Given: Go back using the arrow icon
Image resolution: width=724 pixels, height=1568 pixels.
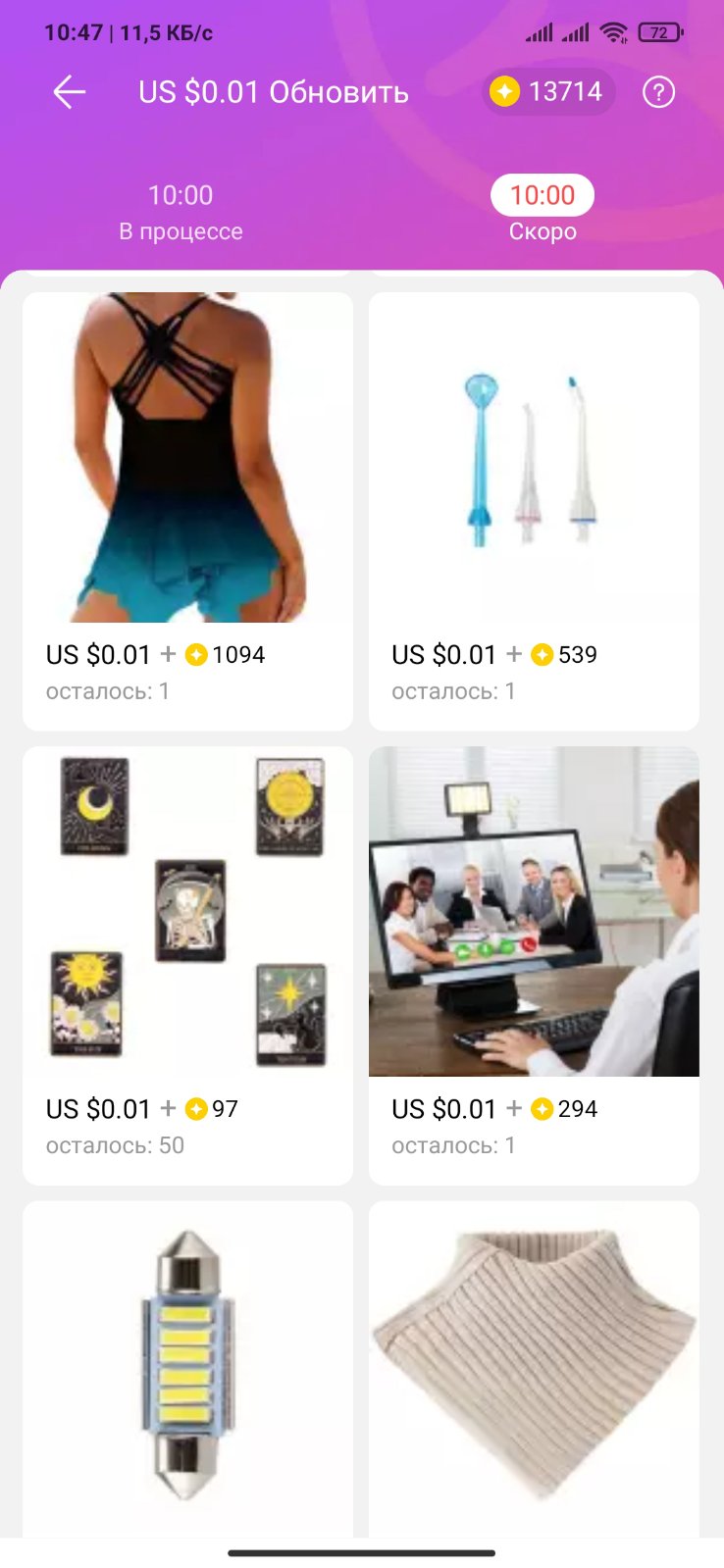Looking at the screenshot, I should (x=70, y=92).
